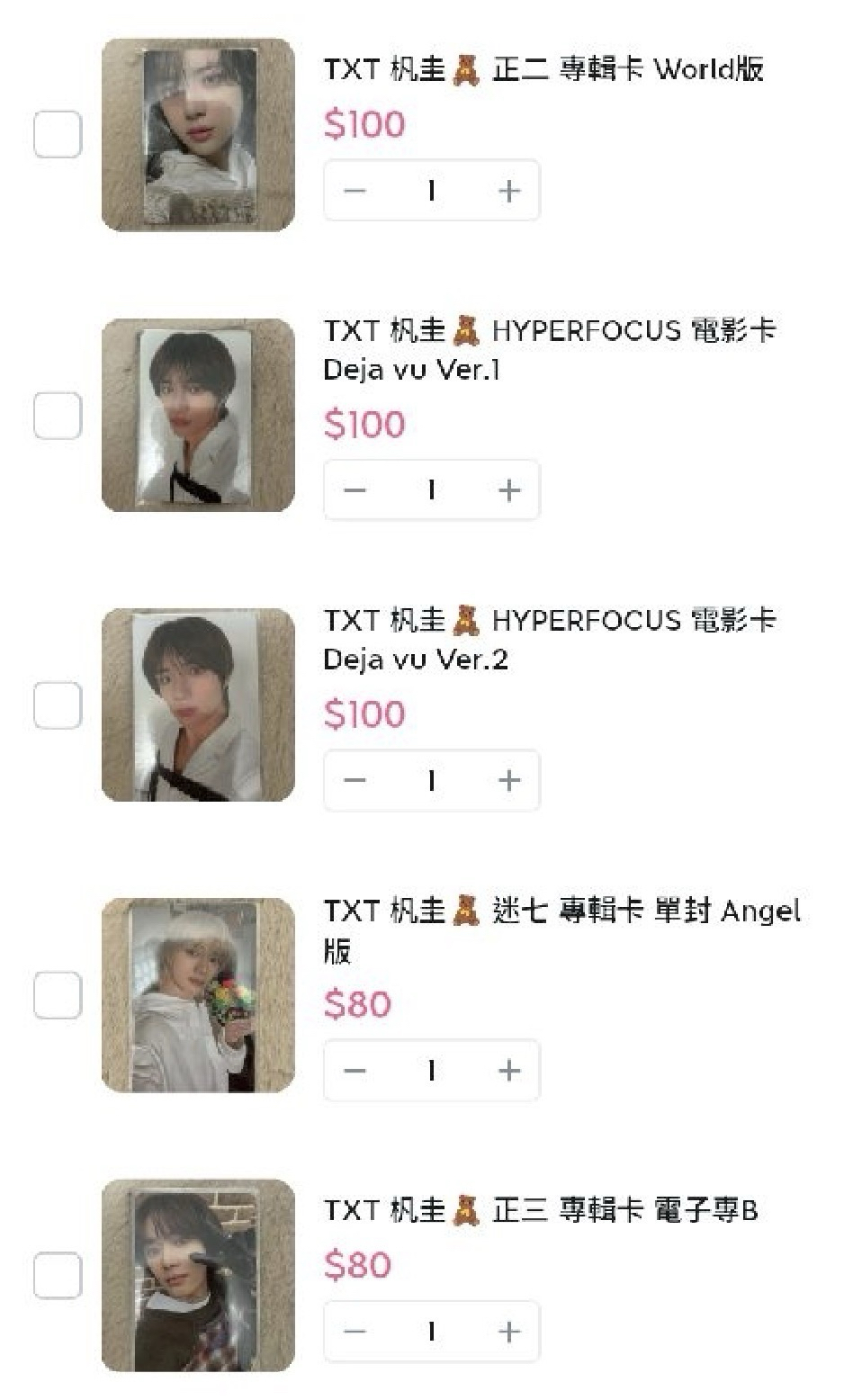Image resolution: width=853 pixels, height=1400 pixels.
Task: Tap minus for Deja vu Ver.2
Action: (x=355, y=780)
